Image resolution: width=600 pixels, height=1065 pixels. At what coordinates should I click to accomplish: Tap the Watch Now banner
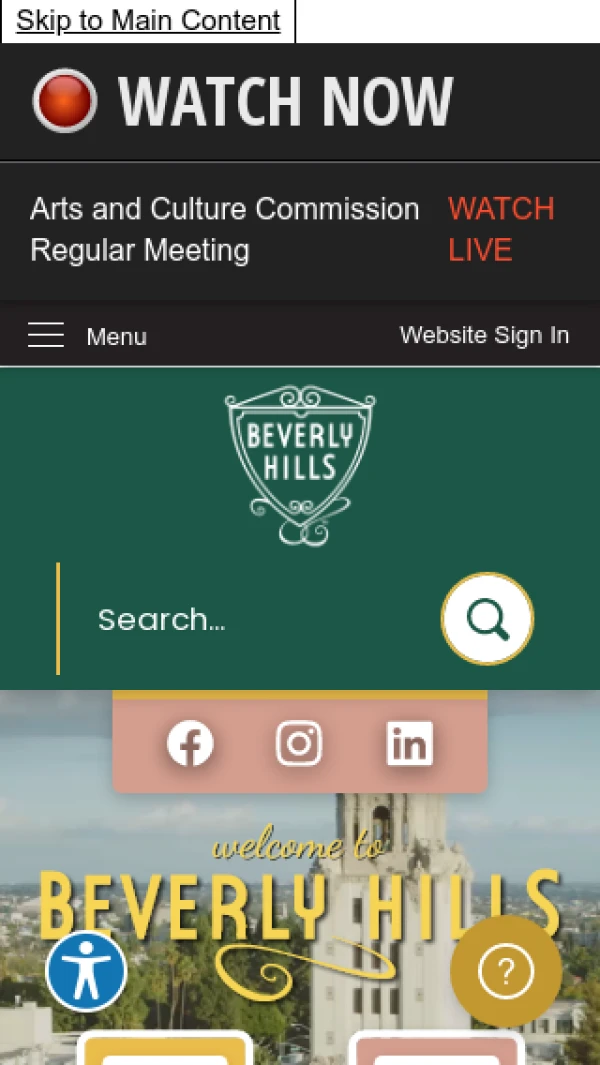coord(243,101)
